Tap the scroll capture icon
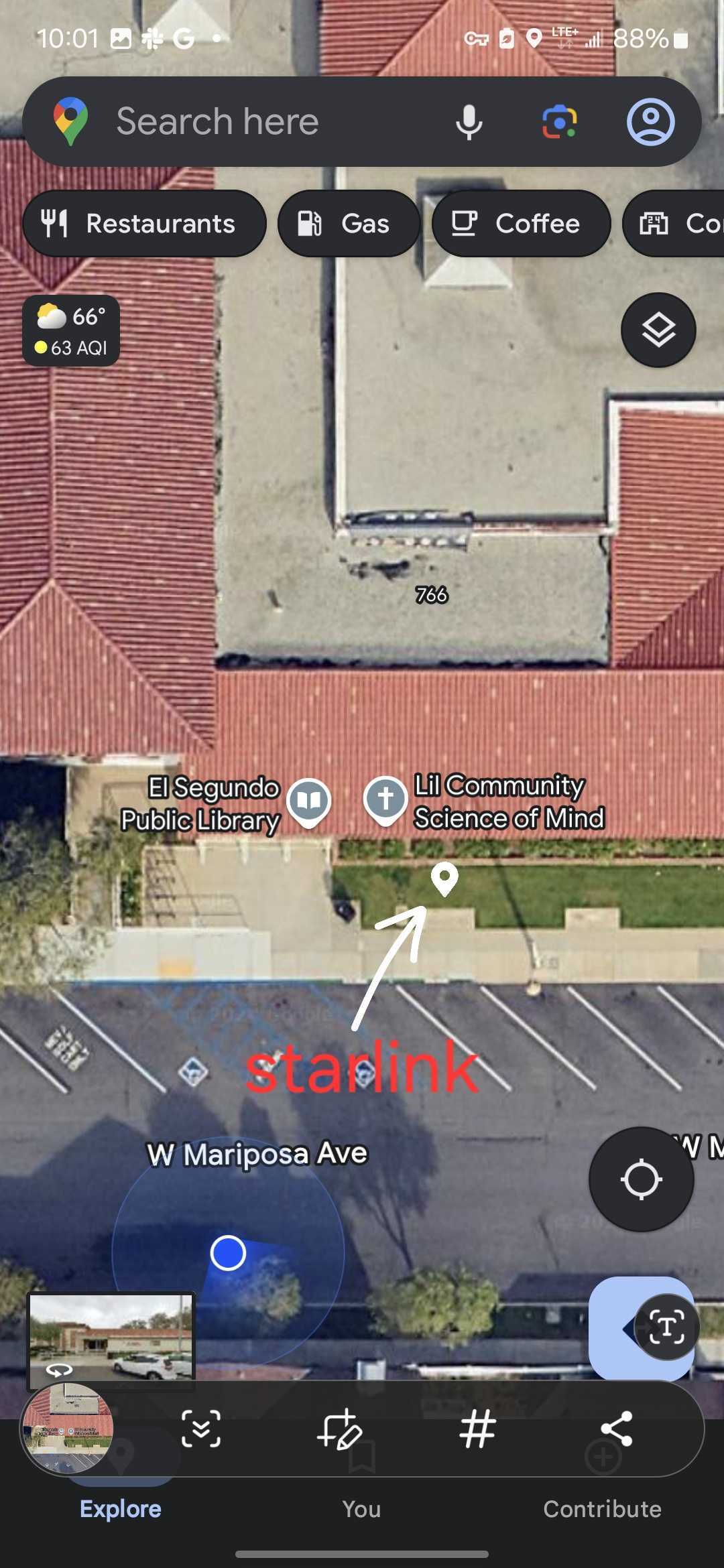Viewport: 724px width, 1568px height. [201, 1429]
